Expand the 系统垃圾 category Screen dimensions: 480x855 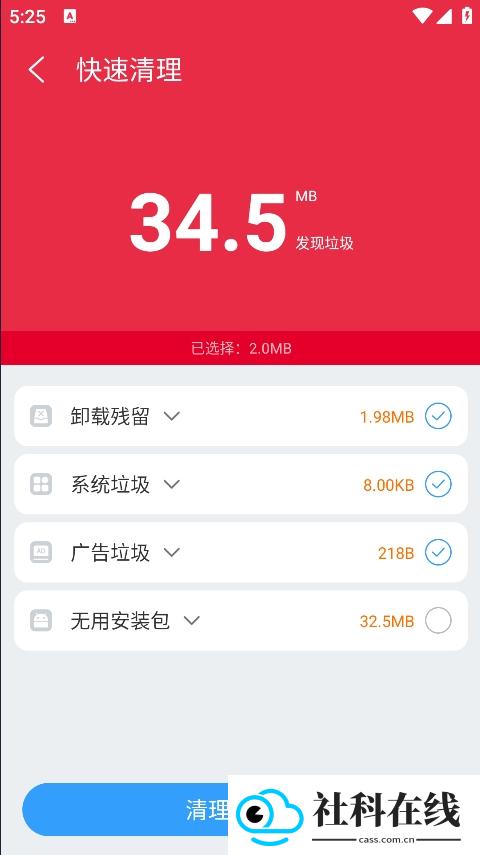[x=172, y=484]
